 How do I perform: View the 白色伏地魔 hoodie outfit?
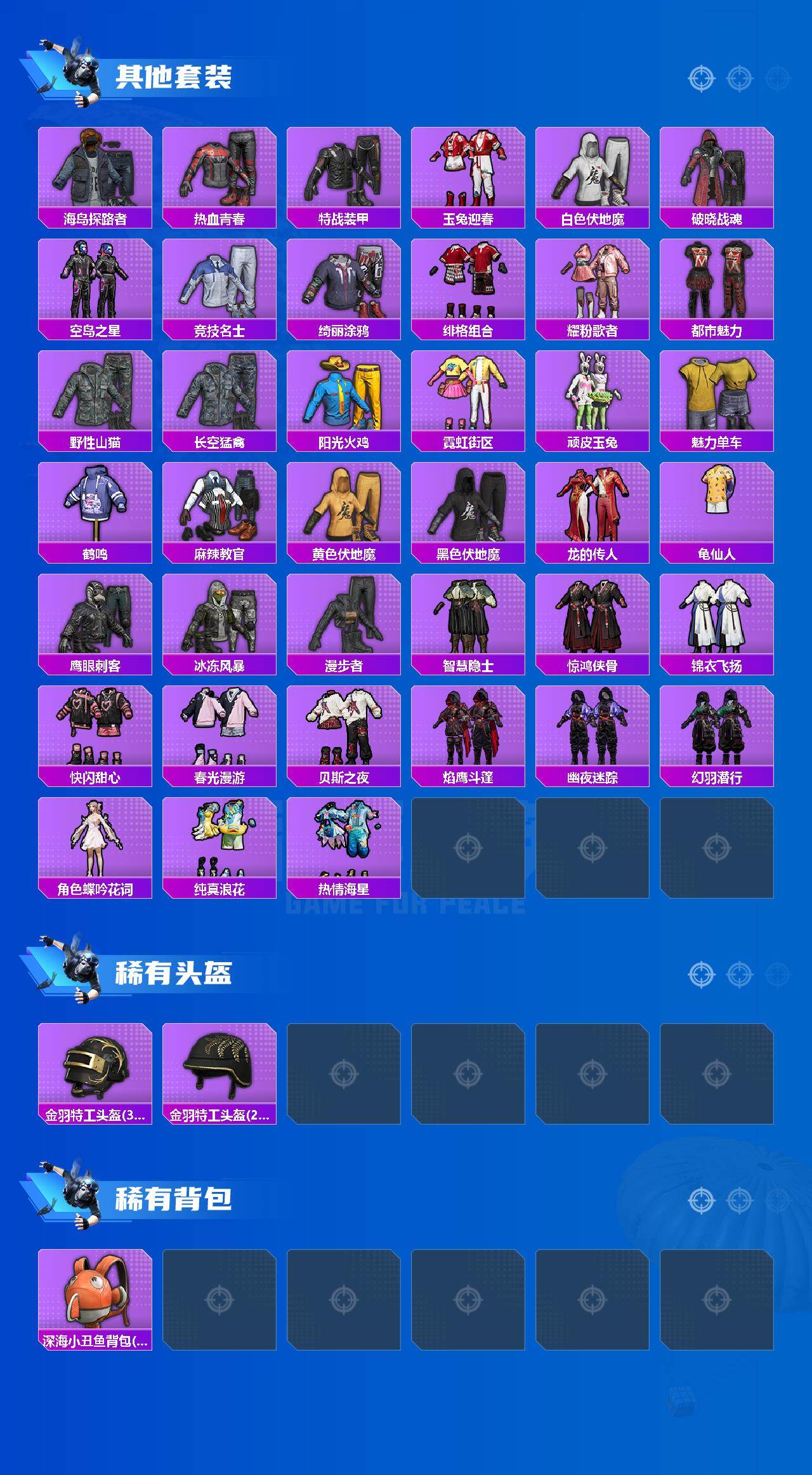pos(592,168)
